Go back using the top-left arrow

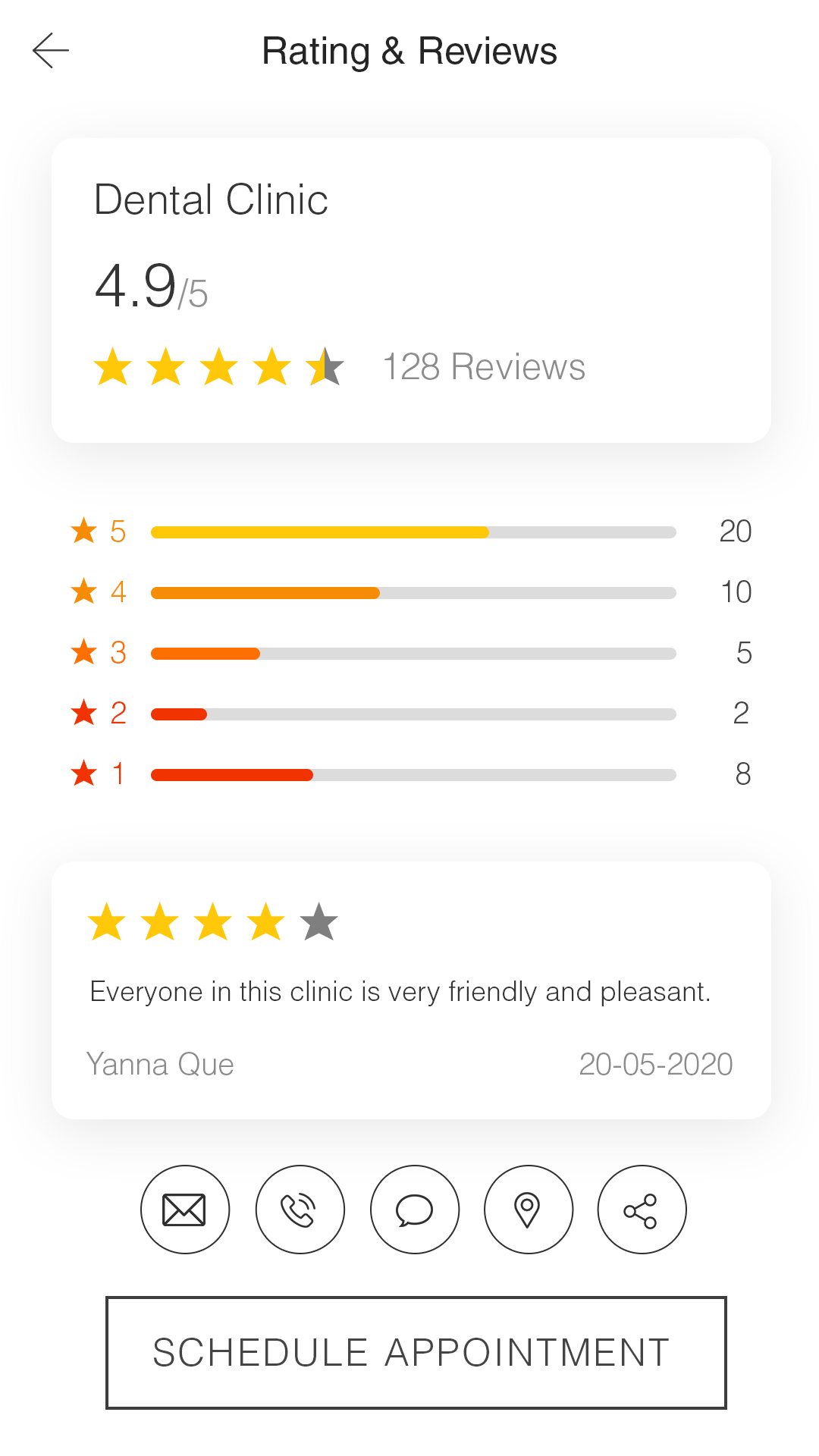point(51,51)
